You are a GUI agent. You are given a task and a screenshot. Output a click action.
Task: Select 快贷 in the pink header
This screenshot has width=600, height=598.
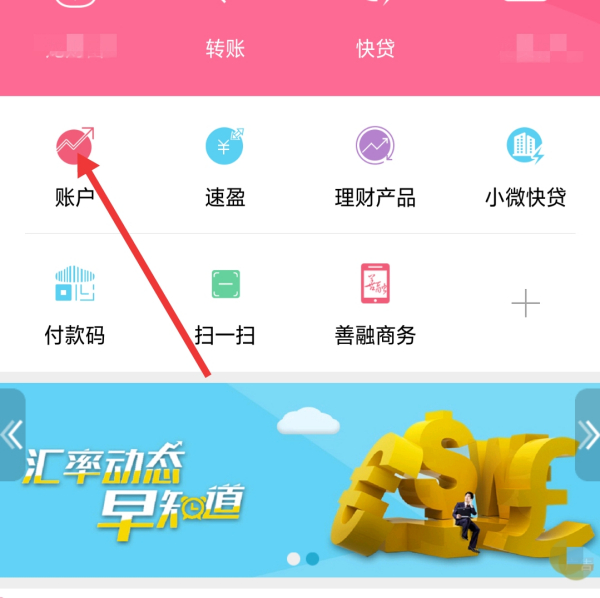pyautogui.click(x=375, y=48)
